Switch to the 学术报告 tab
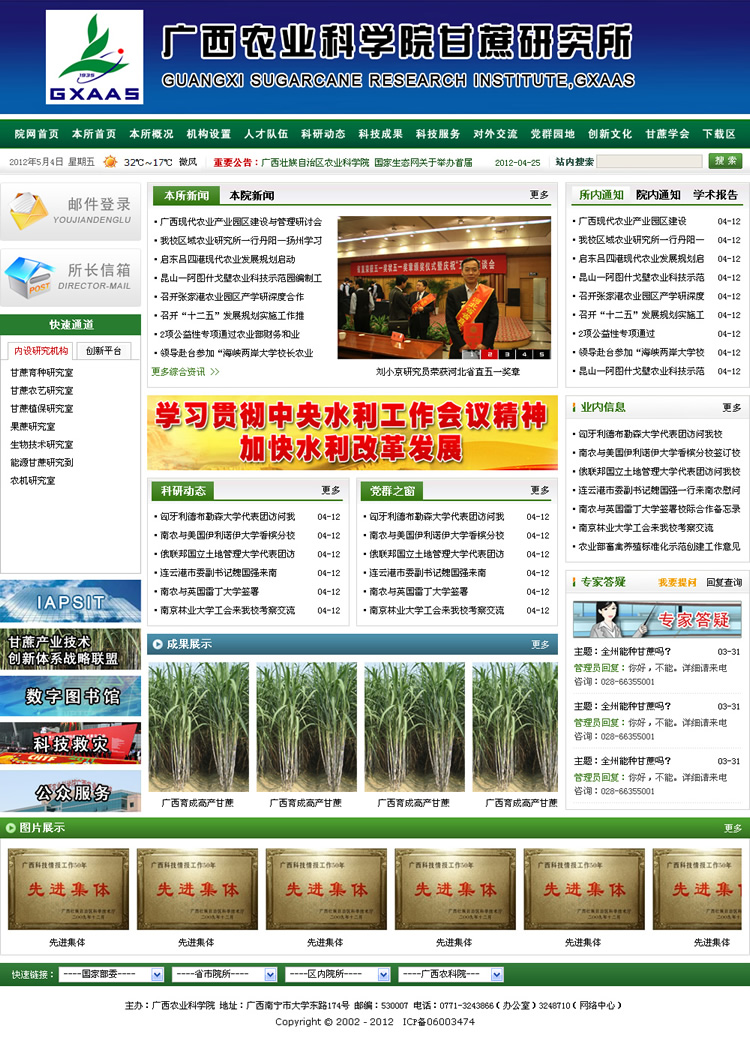The height and width of the screenshot is (1038, 750). click(x=715, y=195)
